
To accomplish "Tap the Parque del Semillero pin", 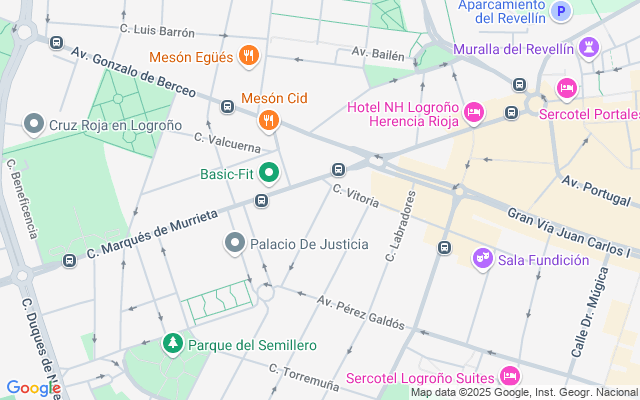I will 173,344.
